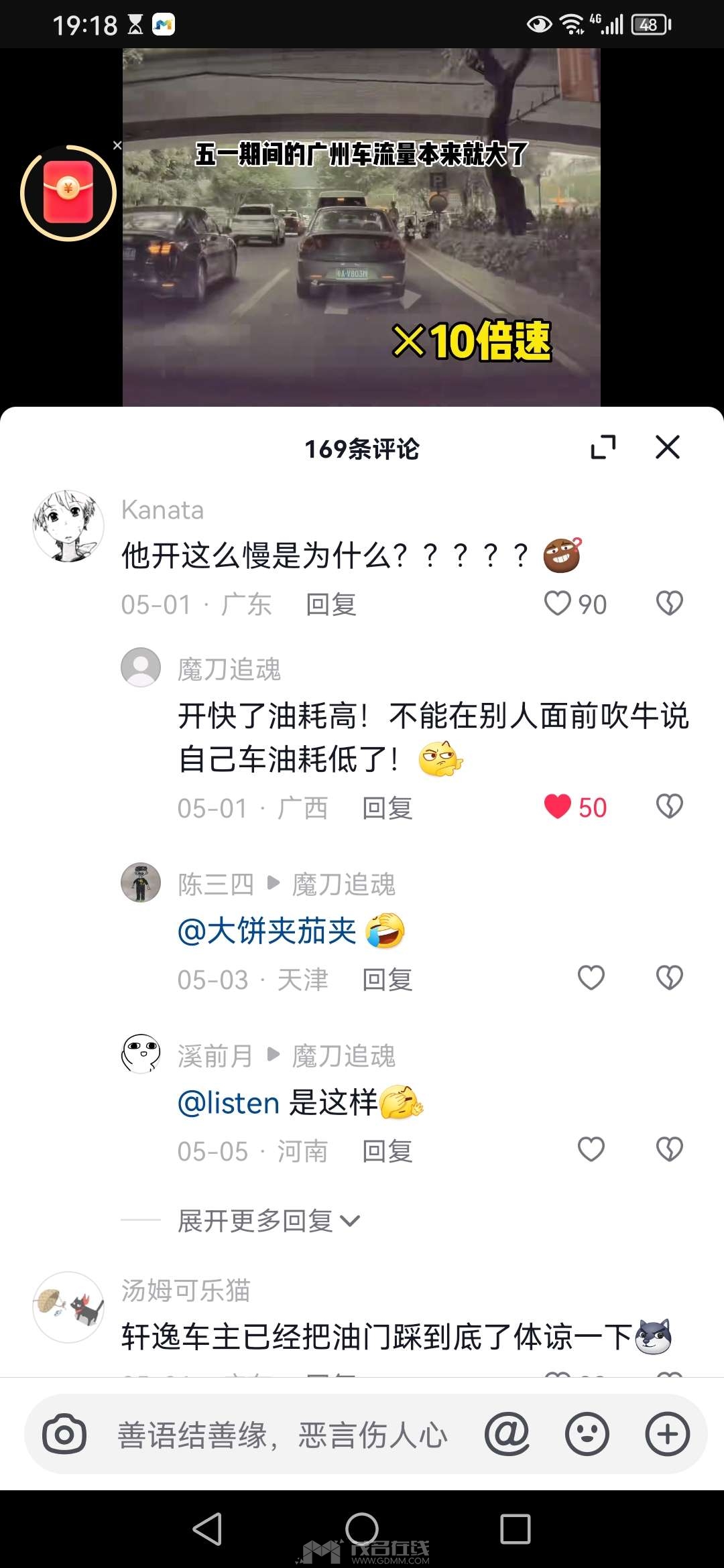
Task: Dislike Kanata's comment
Action: (x=669, y=603)
